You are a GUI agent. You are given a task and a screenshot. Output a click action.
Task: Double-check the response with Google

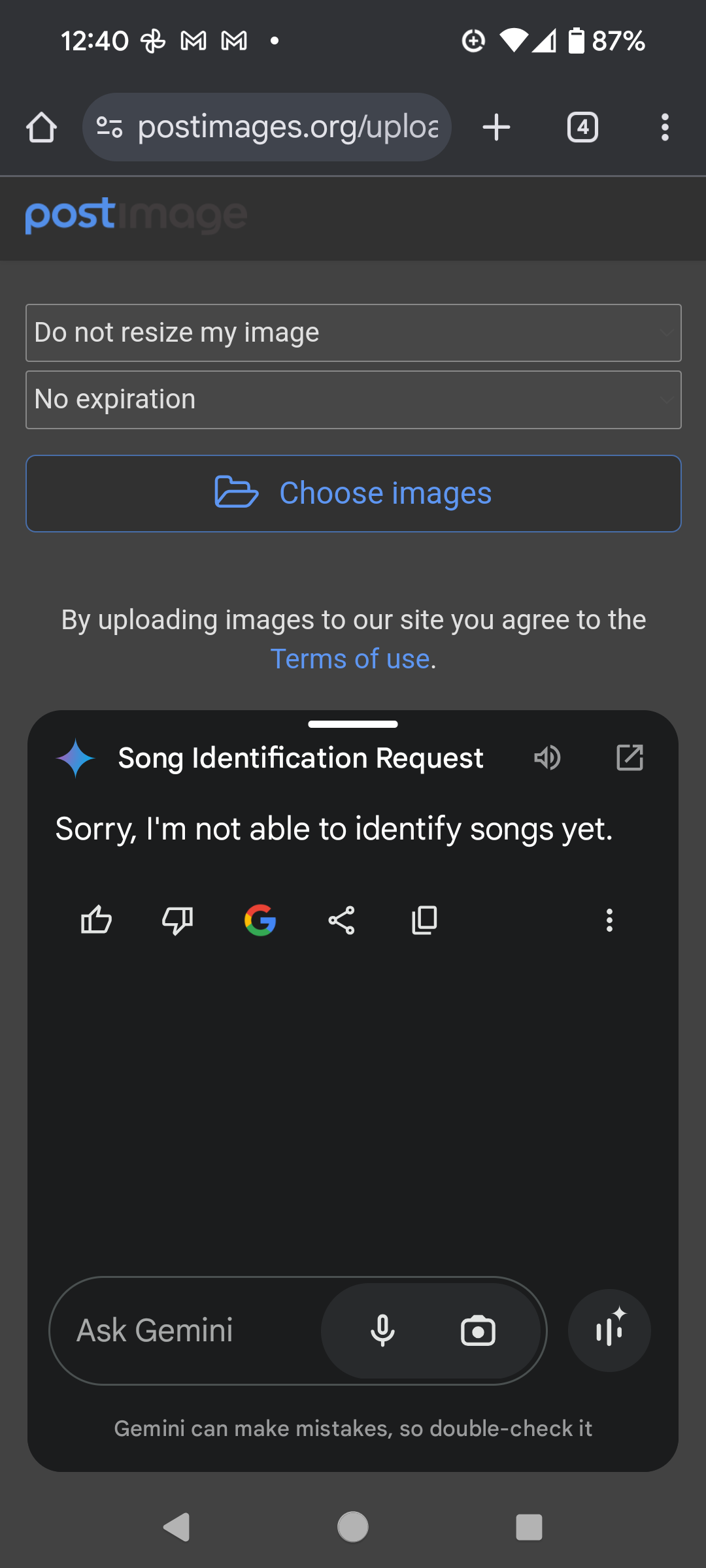click(260, 921)
